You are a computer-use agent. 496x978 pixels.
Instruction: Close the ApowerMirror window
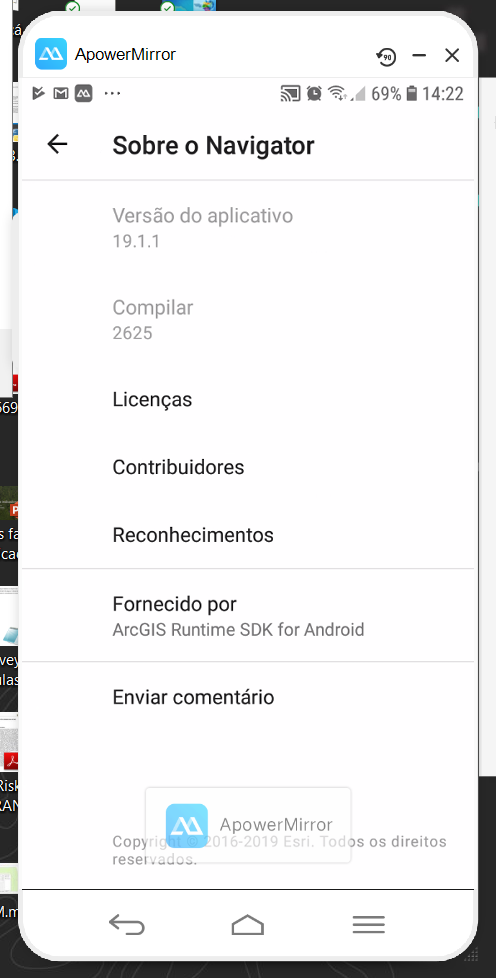452,56
